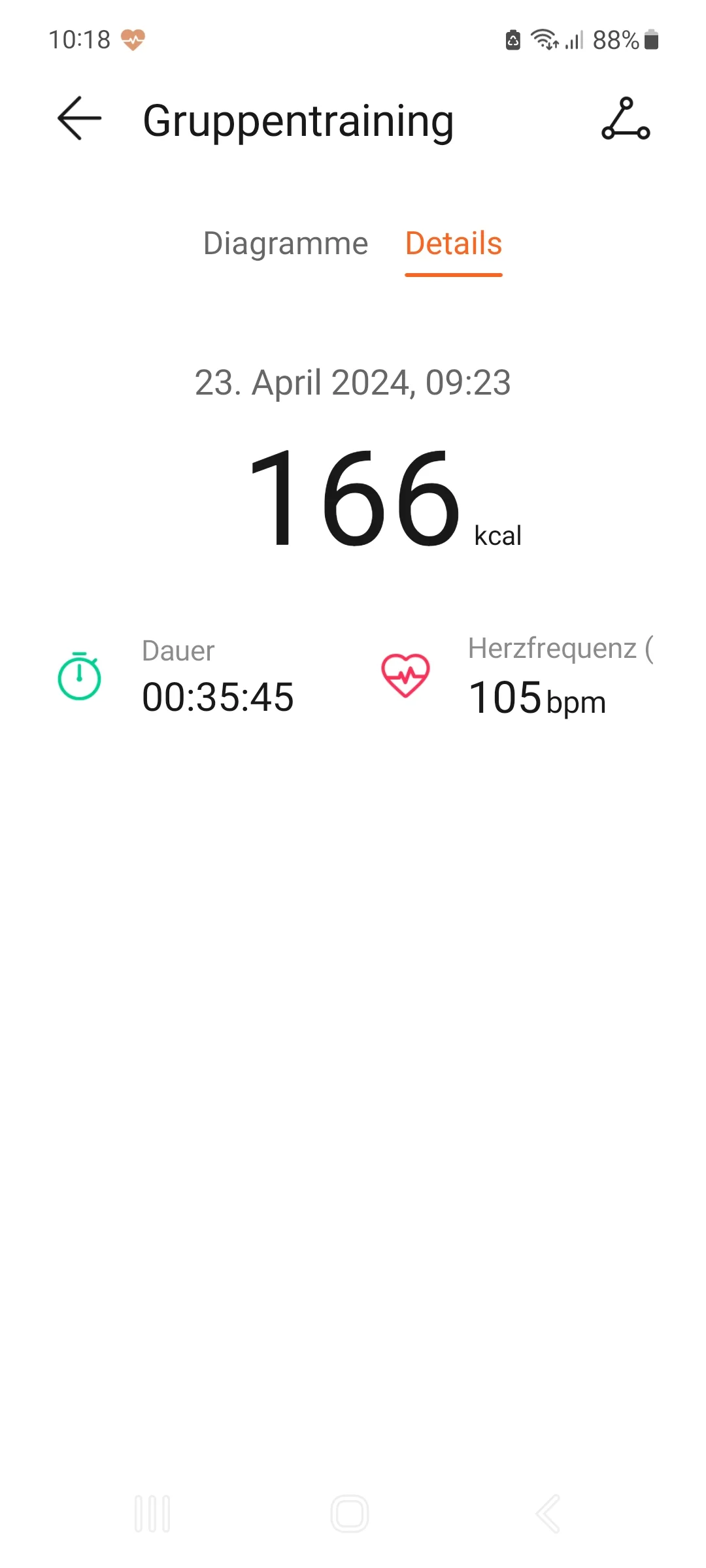706x1568 pixels.
Task: Tap the mobile signal strength icon
Action: [573, 41]
